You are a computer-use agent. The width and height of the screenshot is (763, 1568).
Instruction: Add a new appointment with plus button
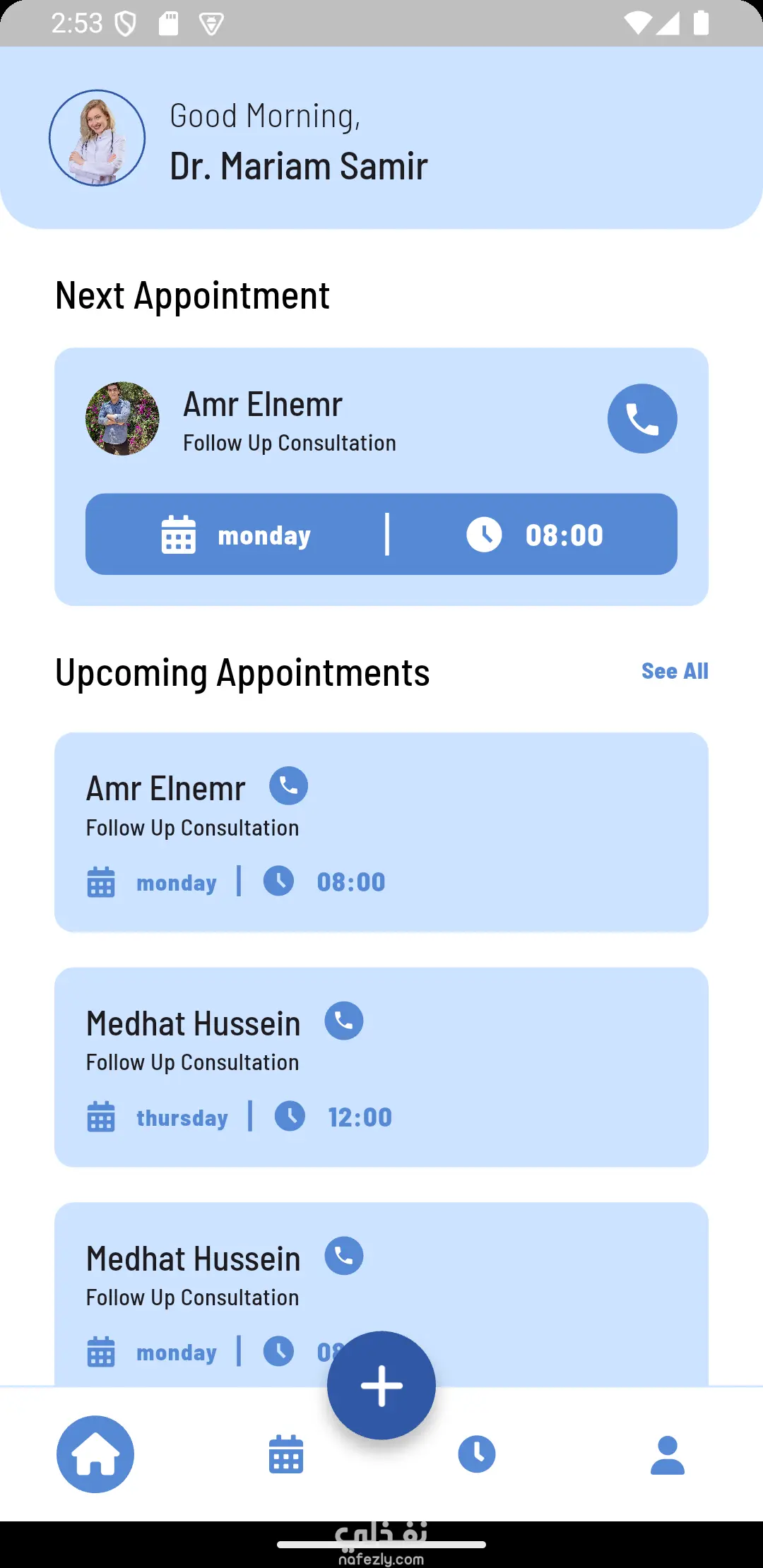381,1385
